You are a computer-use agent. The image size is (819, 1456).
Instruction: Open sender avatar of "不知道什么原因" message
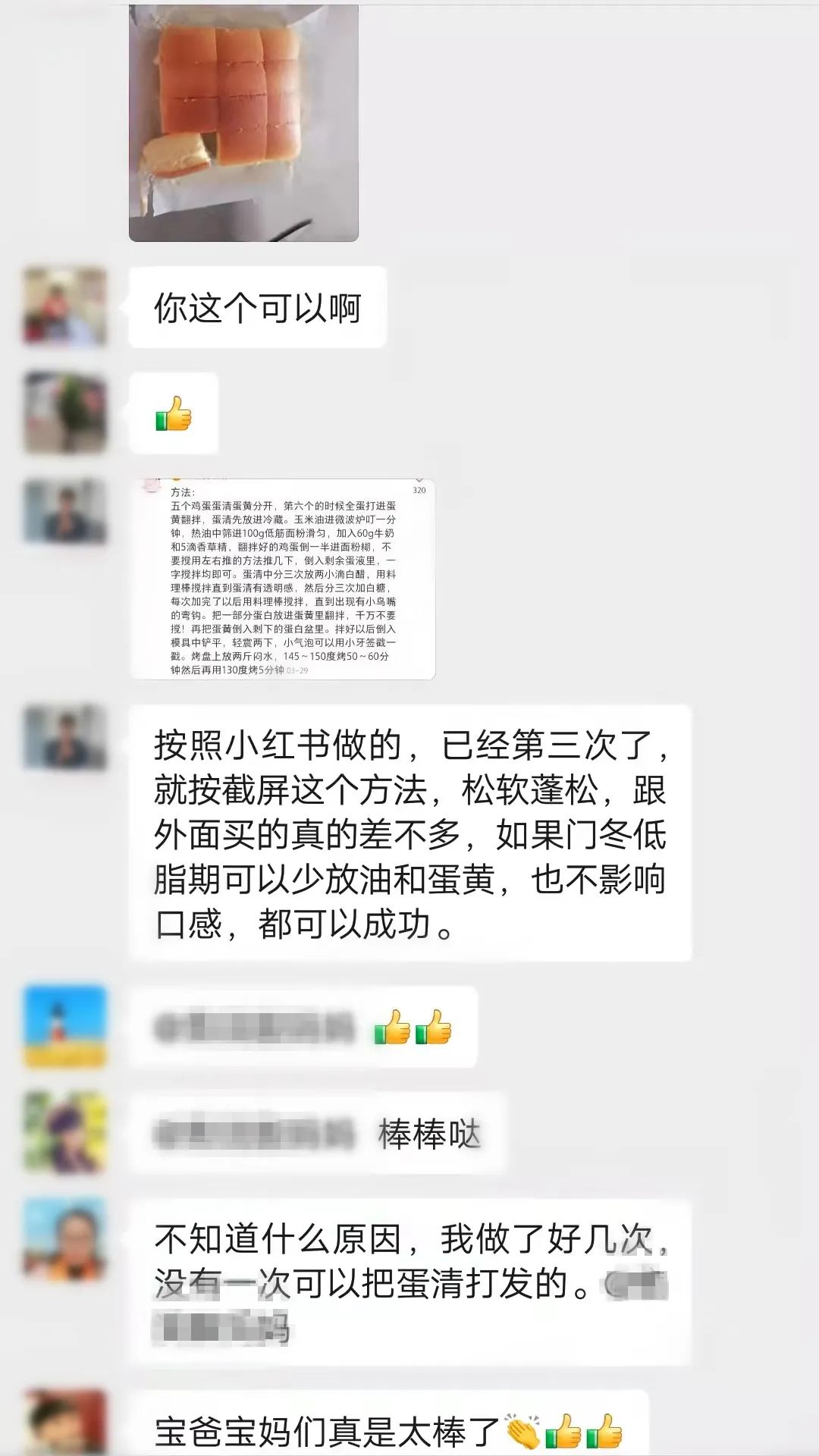pos(65,1239)
